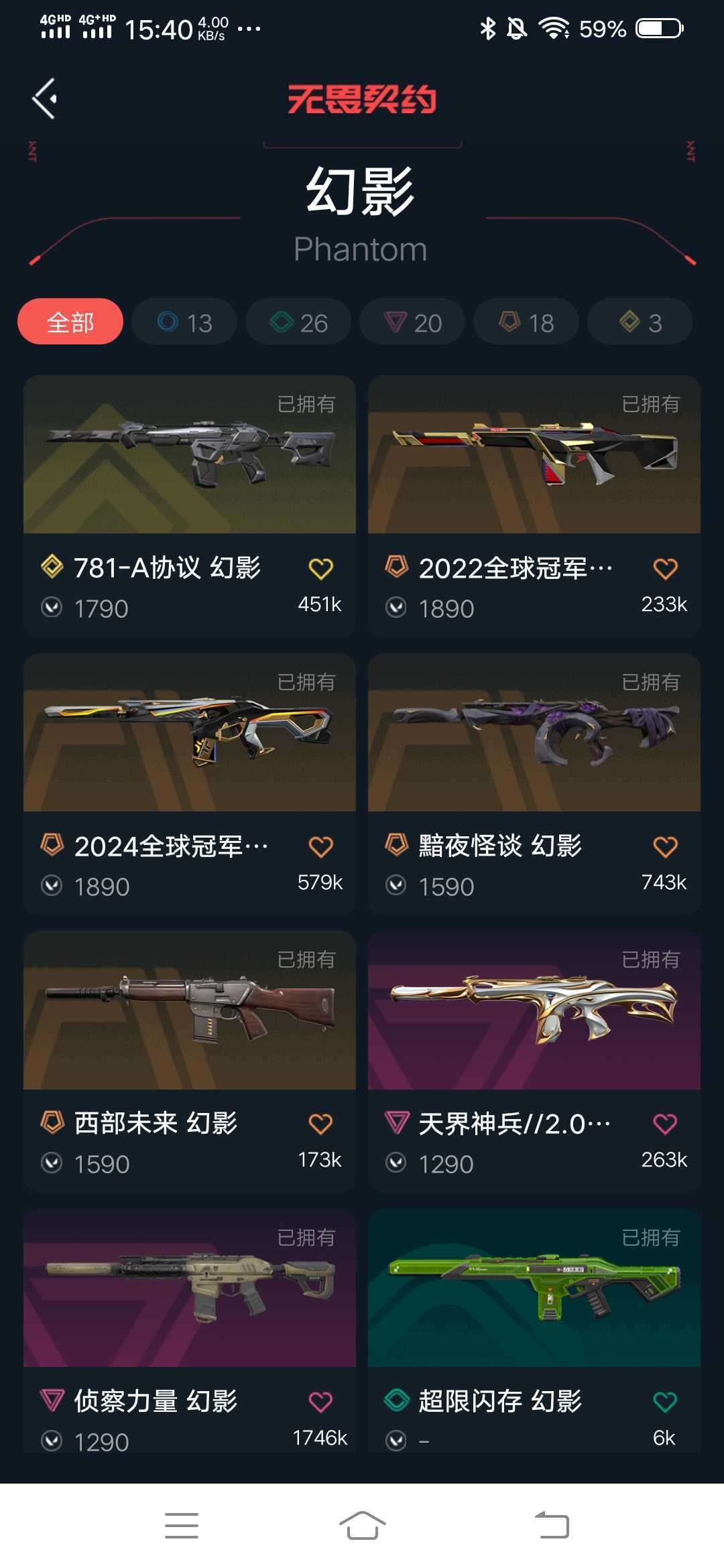Select the 全部 filter chip
This screenshot has width=724, height=1568.
point(70,322)
